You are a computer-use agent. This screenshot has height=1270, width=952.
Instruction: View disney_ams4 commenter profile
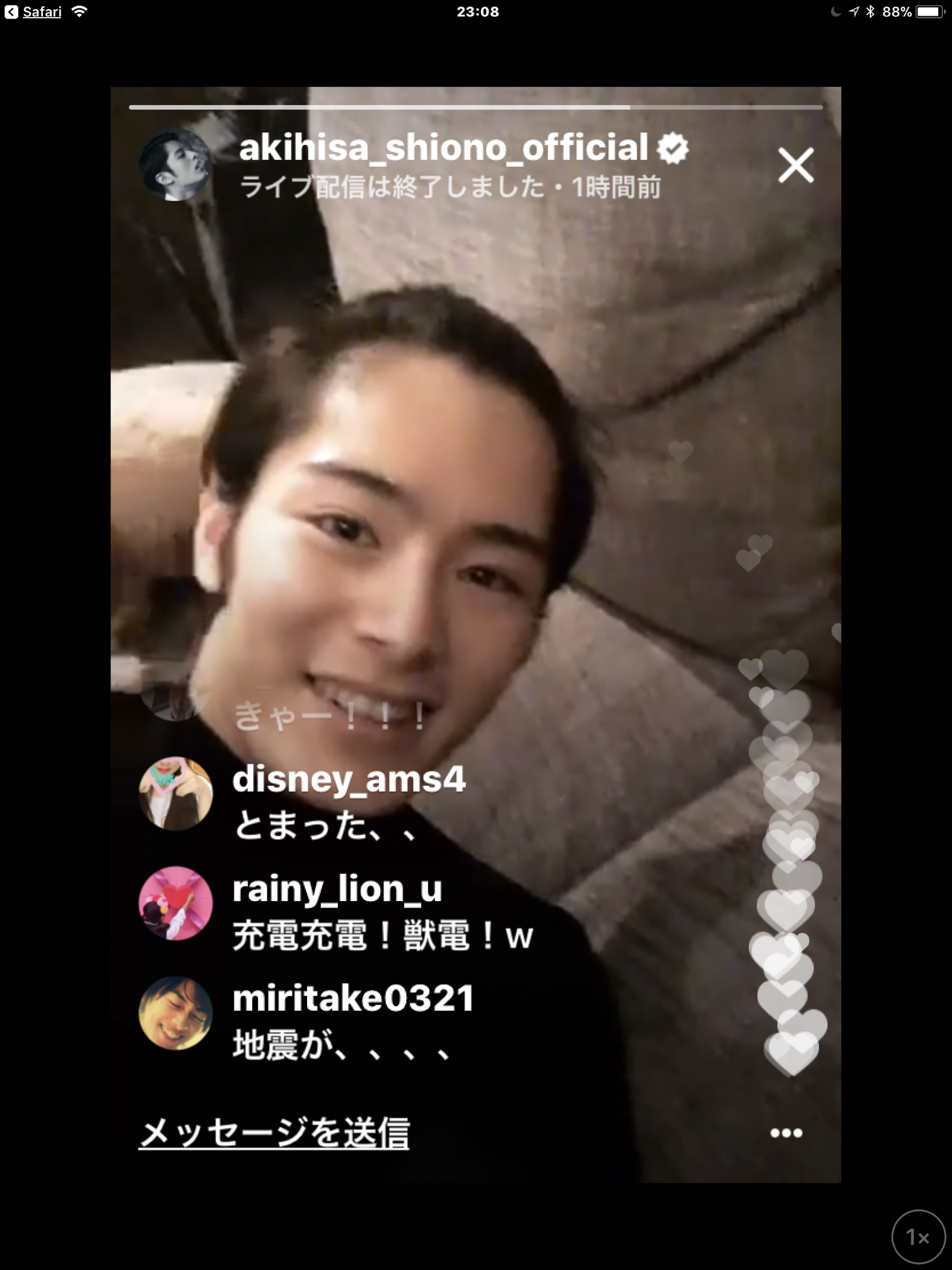pos(176,793)
